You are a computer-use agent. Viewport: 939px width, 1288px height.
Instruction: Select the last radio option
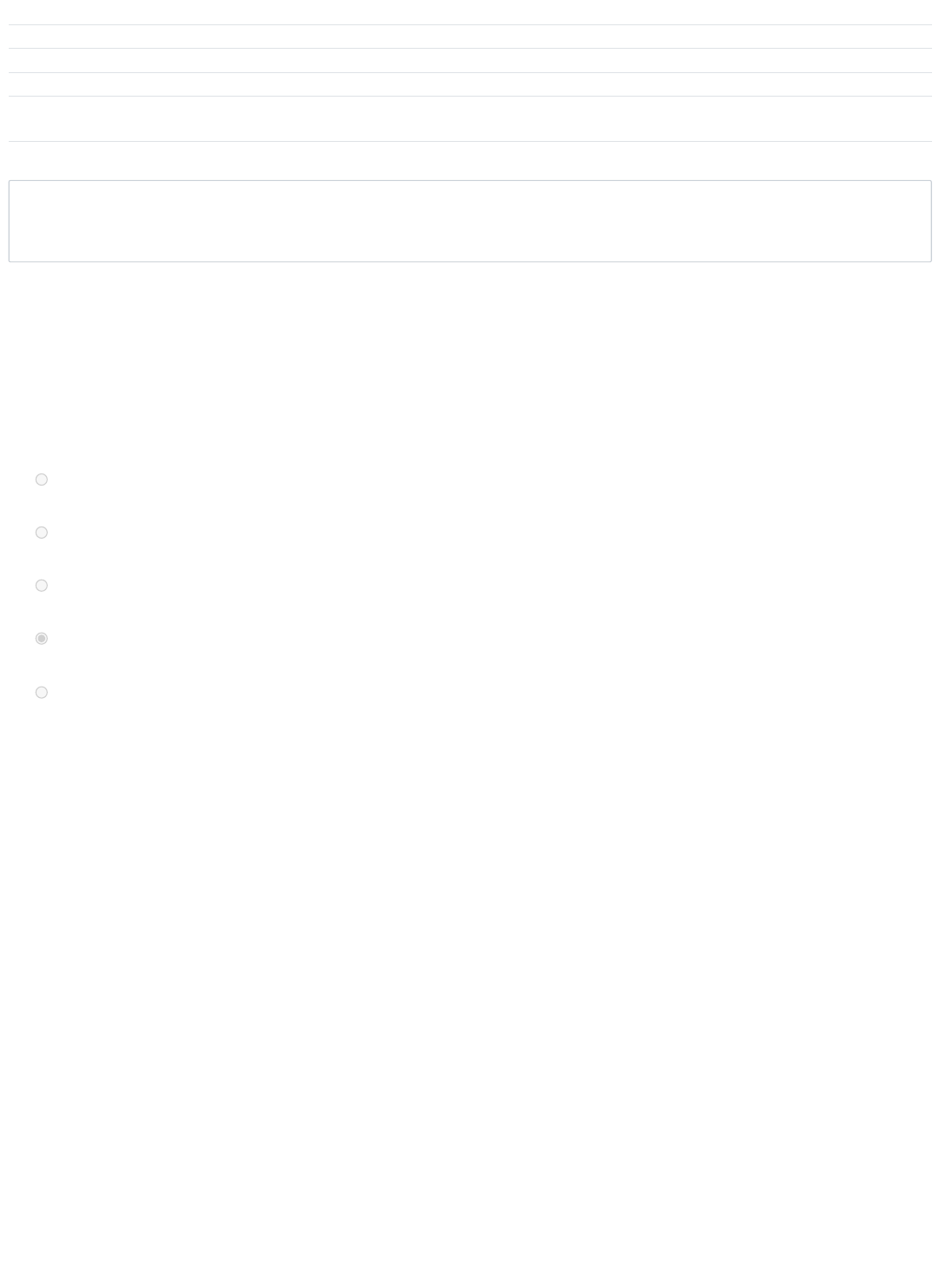pos(41,693)
